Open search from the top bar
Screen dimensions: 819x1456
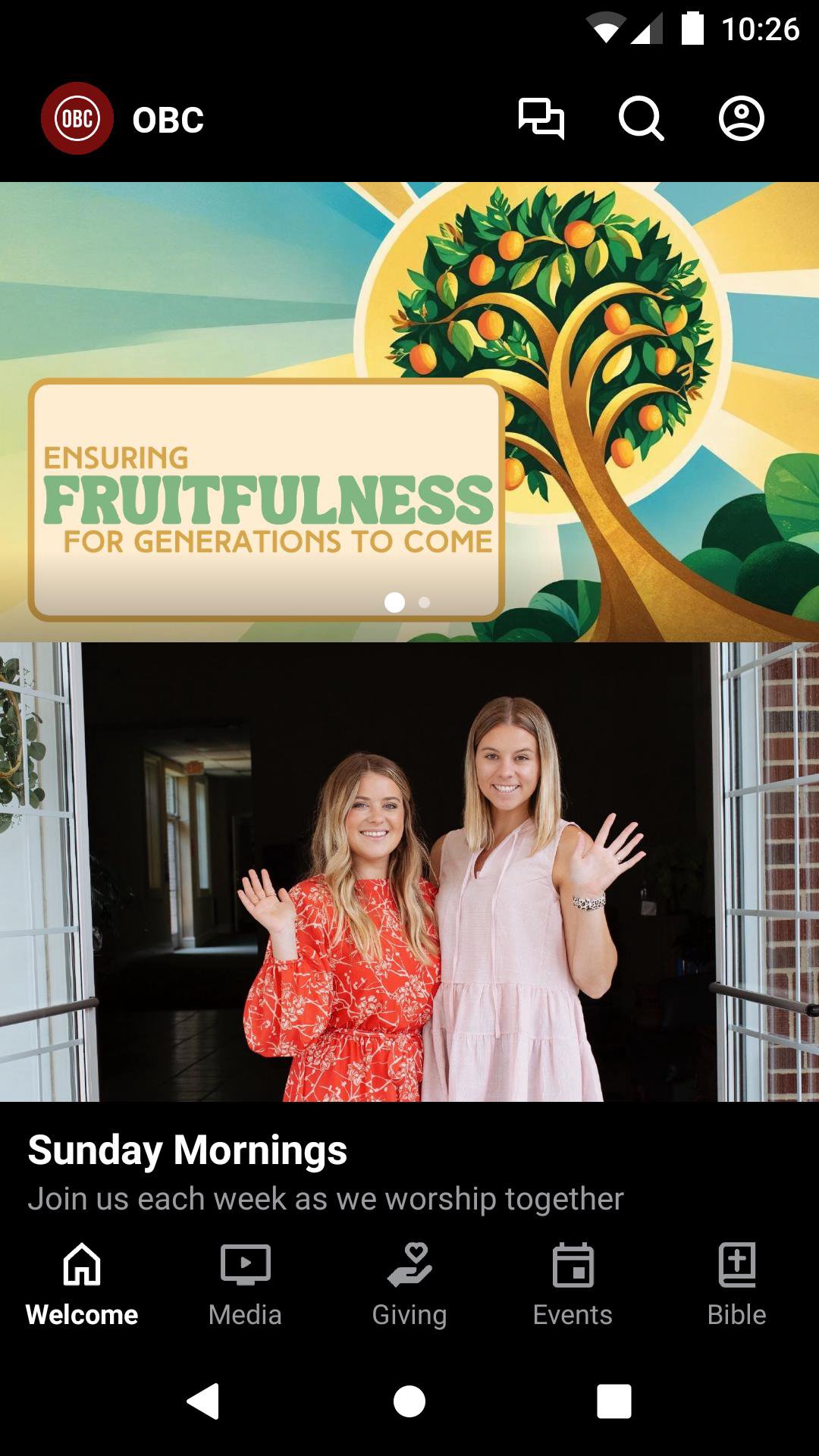point(641,119)
